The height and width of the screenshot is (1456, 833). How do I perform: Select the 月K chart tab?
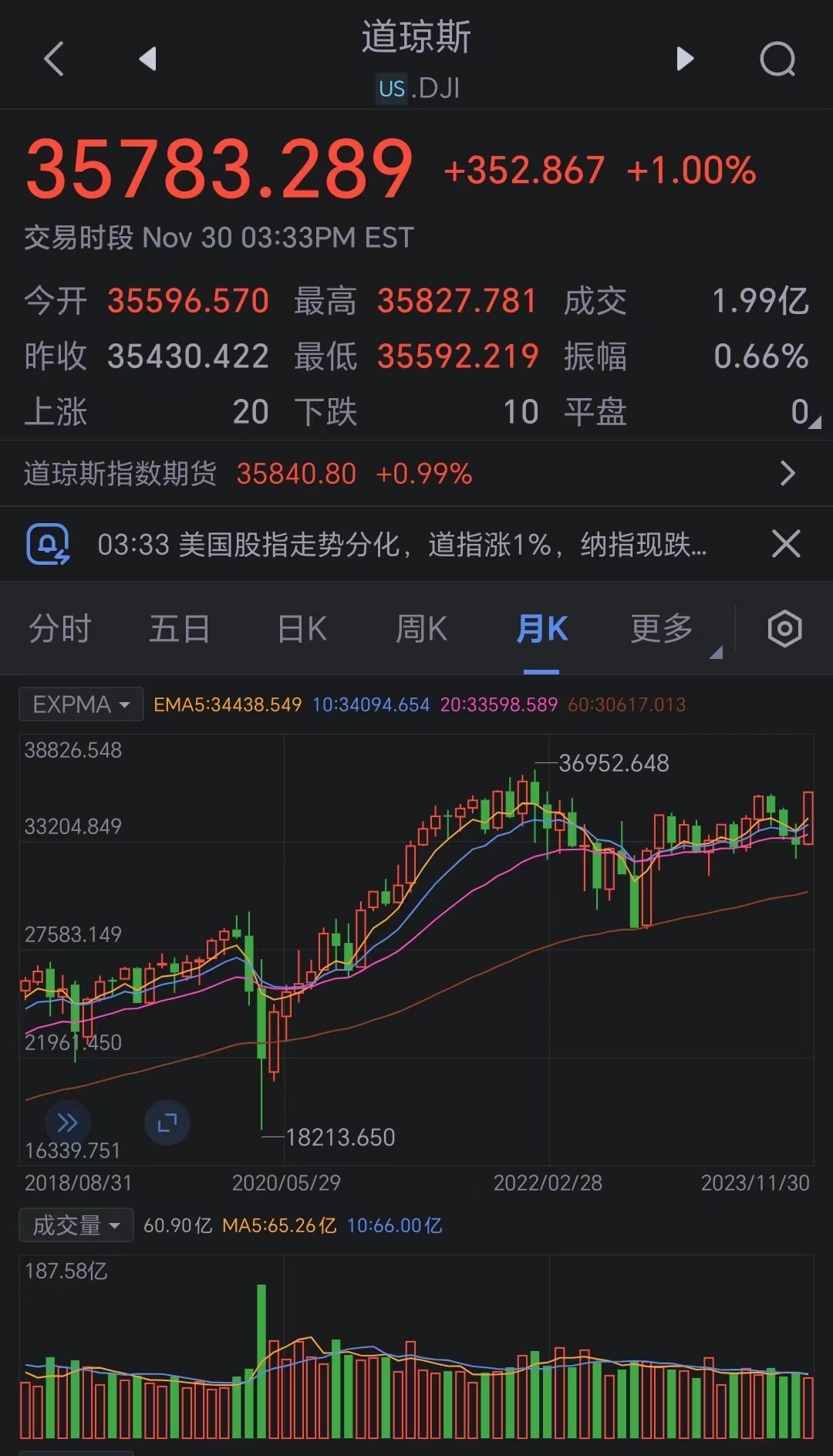(541, 629)
